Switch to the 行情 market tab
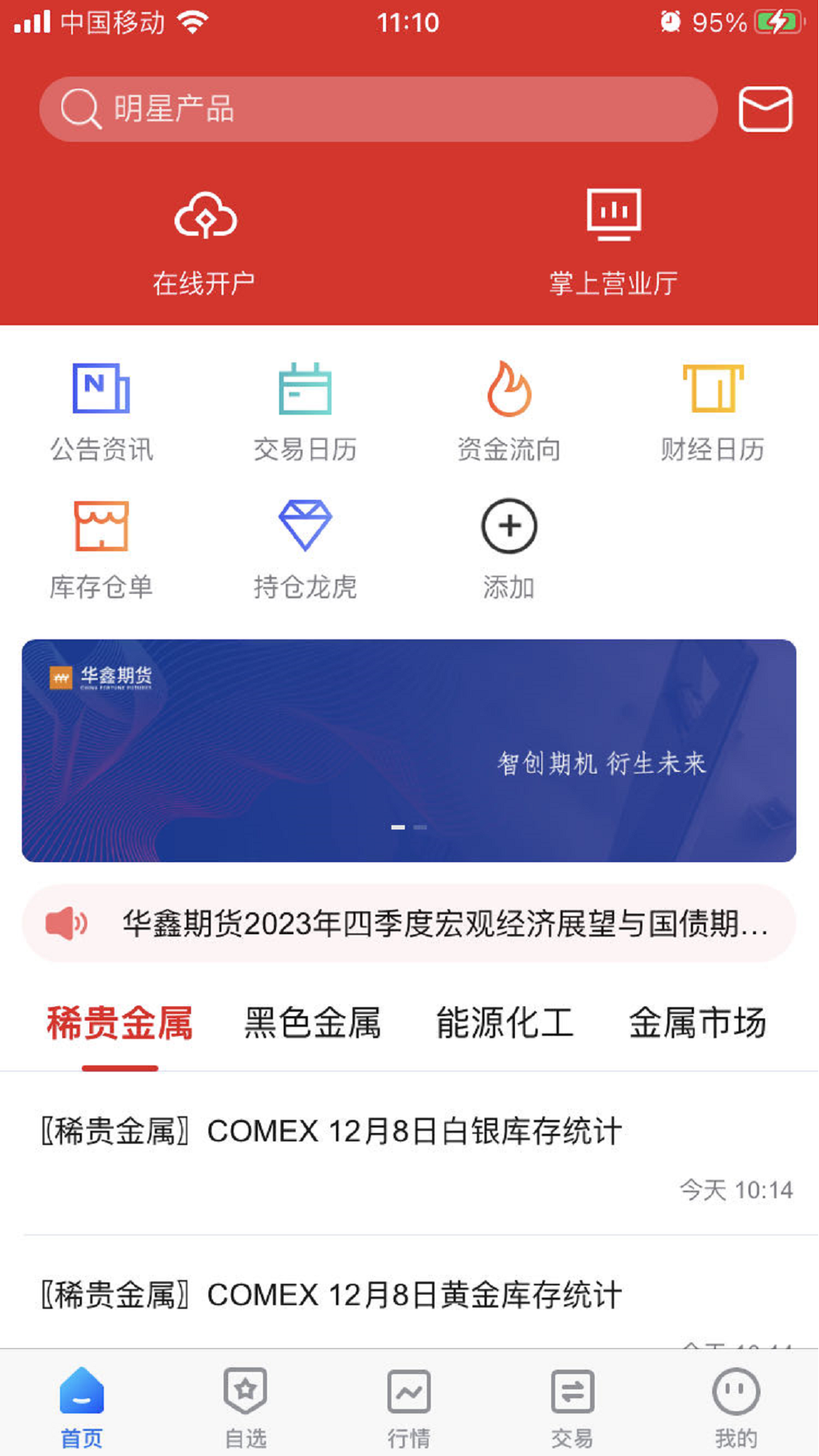 click(x=409, y=1405)
